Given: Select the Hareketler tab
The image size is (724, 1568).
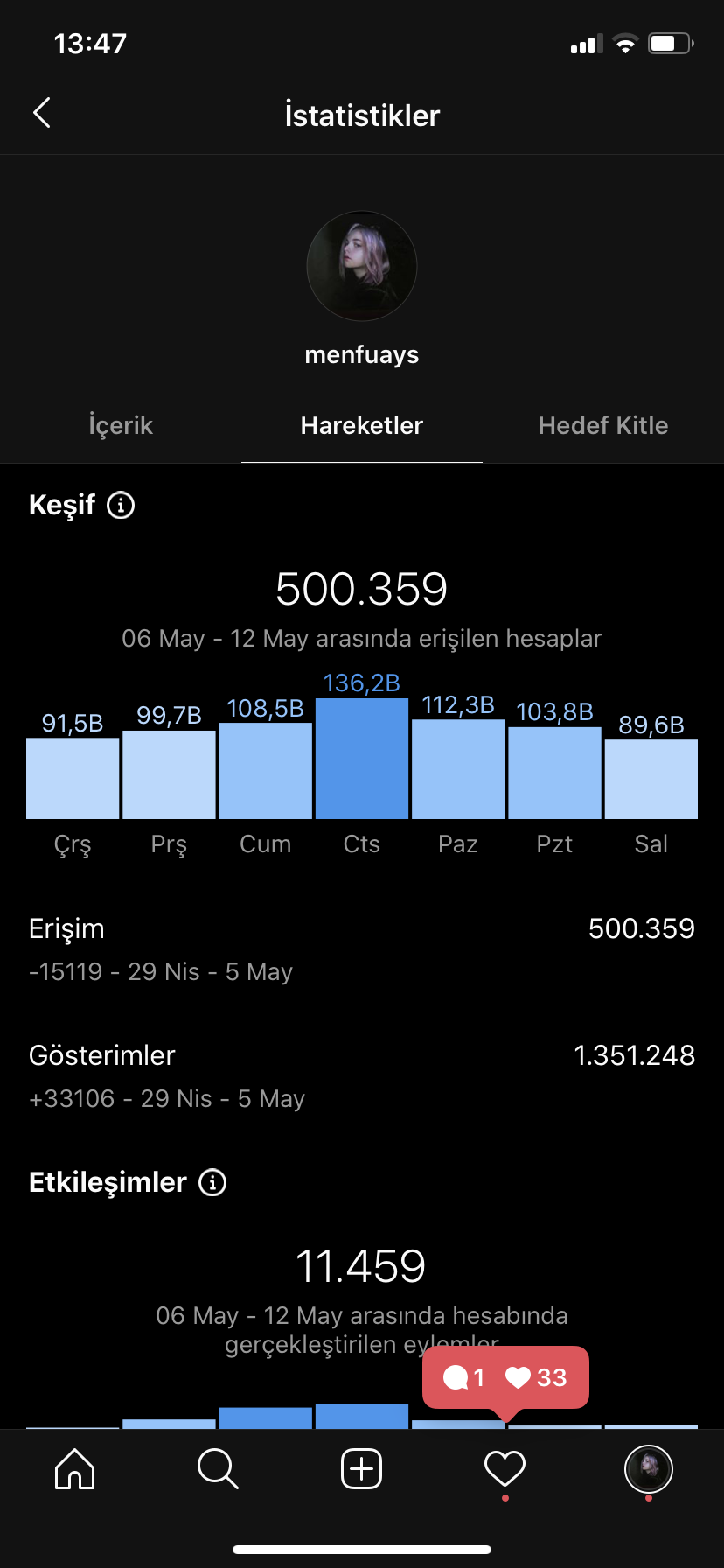Looking at the screenshot, I should (x=362, y=426).
